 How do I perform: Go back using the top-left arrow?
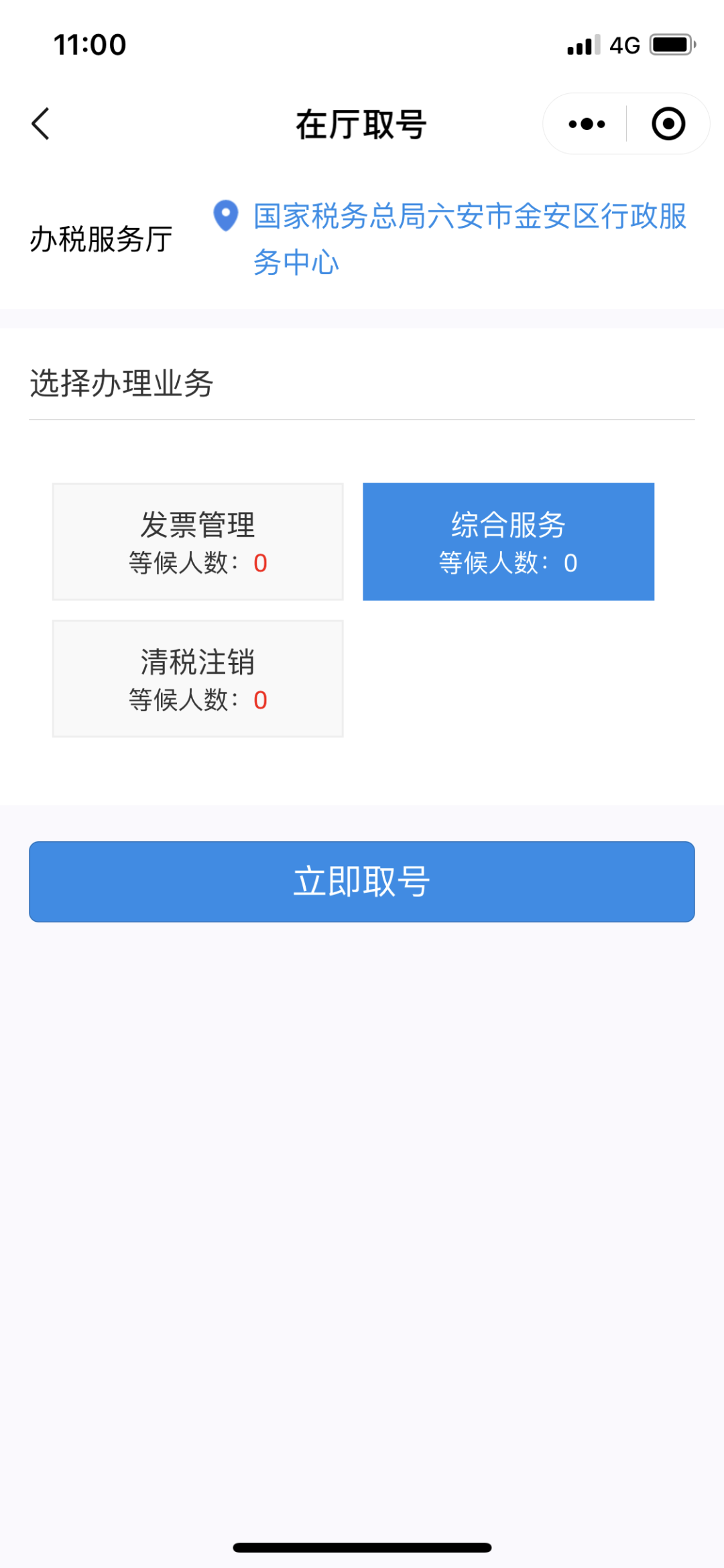[x=42, y=124]
